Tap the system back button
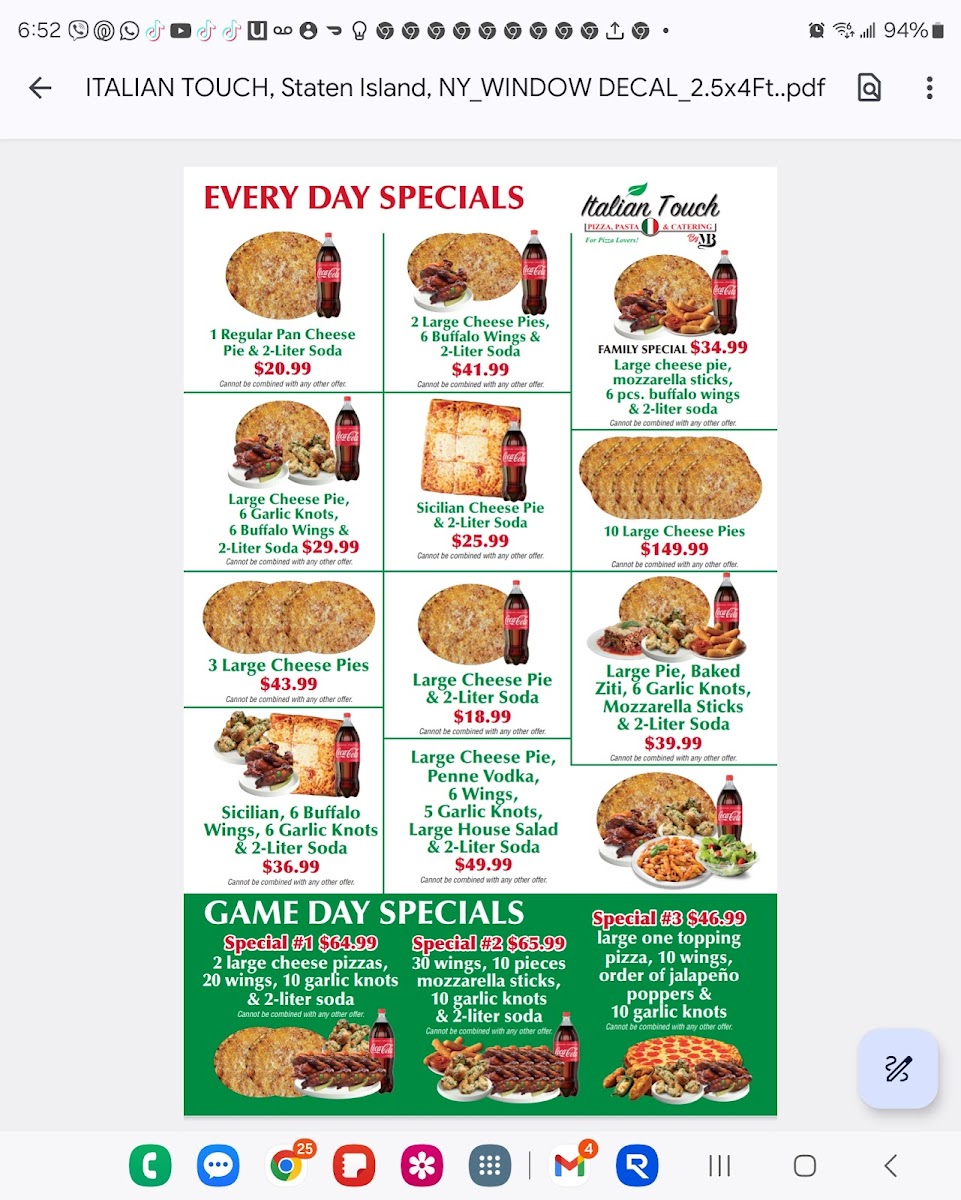 click(x=890, y=1166)
